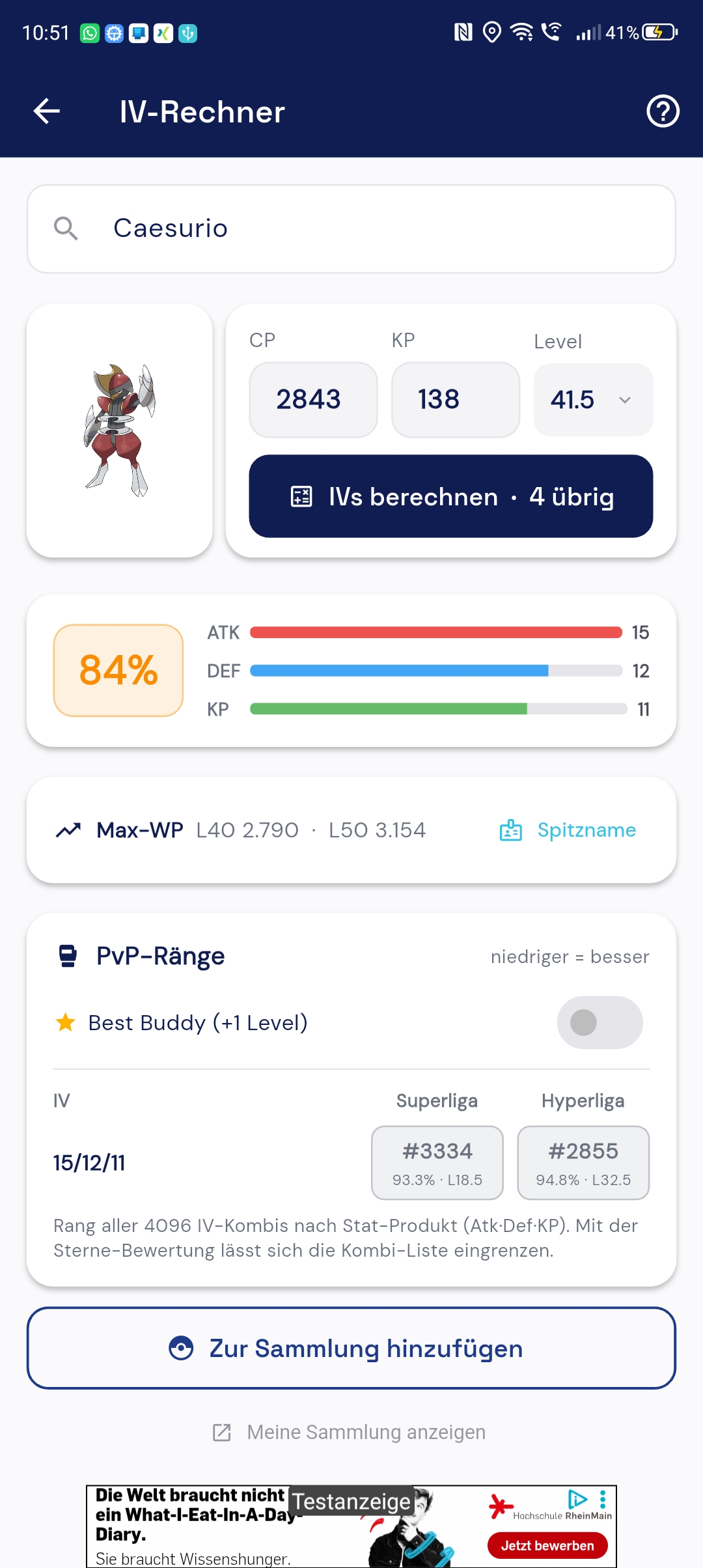Go back with the arrow icon

pyautogui.click(x=47, y=111)
